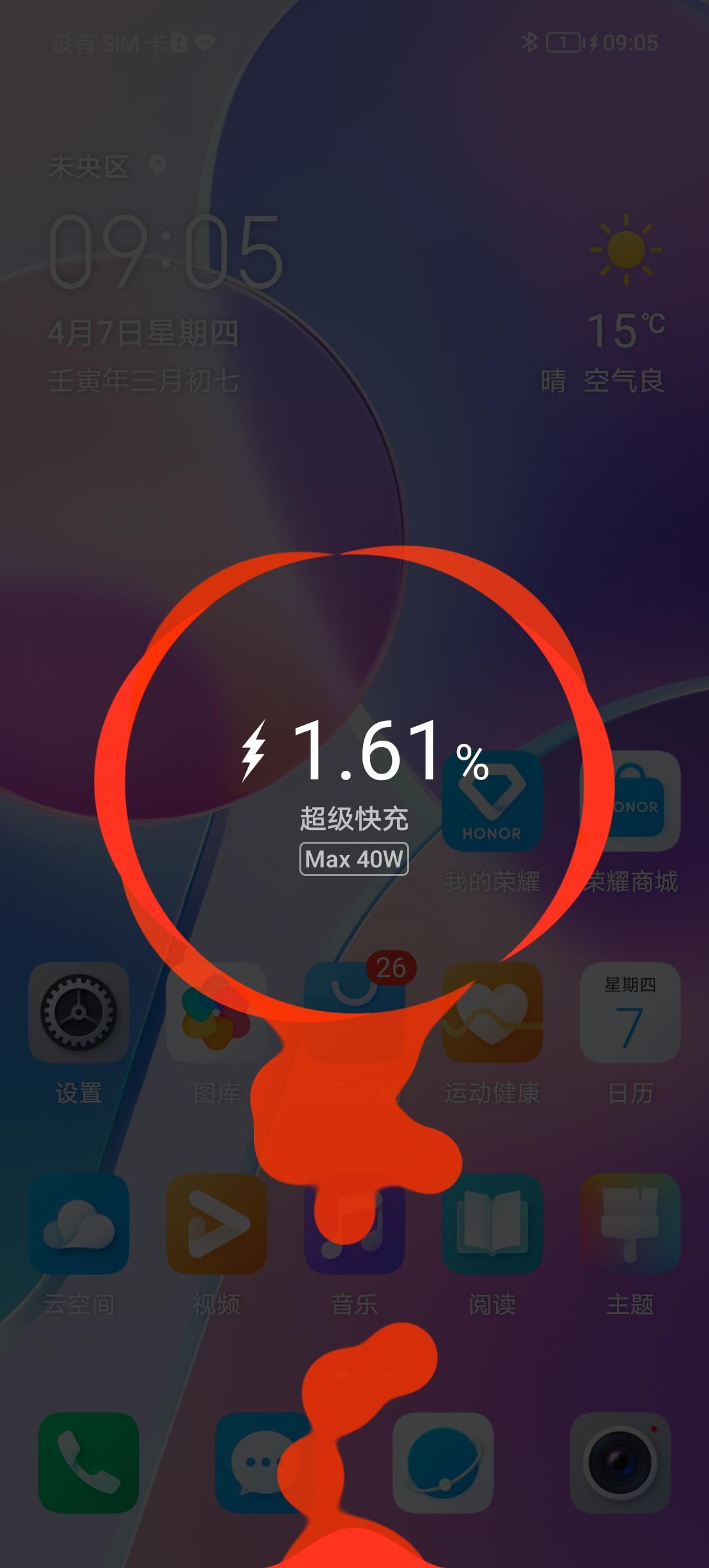The width and height of the screenshot is (709, 1568).
Task: Open the camera app in dock
Action: click(620, 1463)
